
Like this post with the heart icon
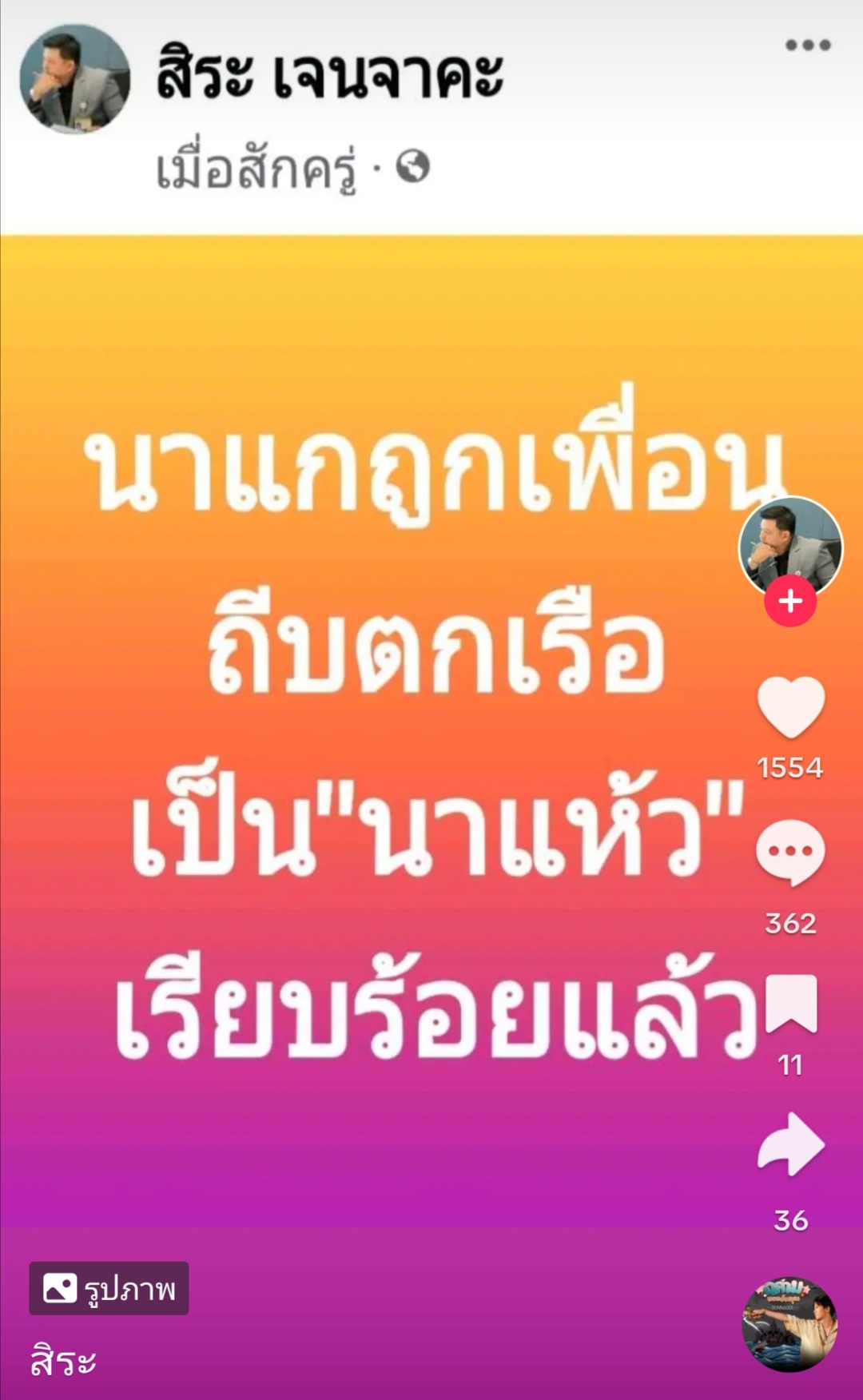click(790, 707)
